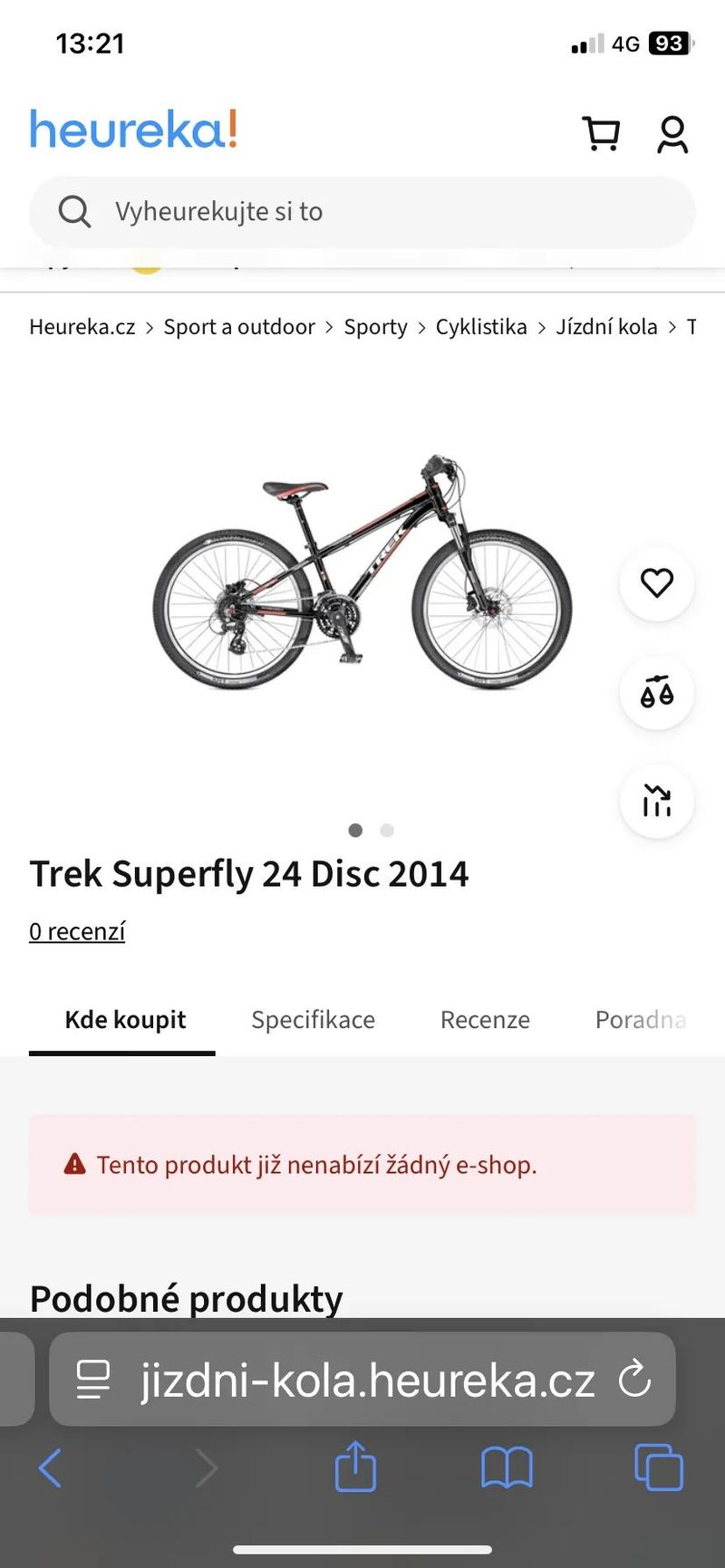
Task: Open the Jízdní kola breadcrumb
Action: (x=606, y=327)
